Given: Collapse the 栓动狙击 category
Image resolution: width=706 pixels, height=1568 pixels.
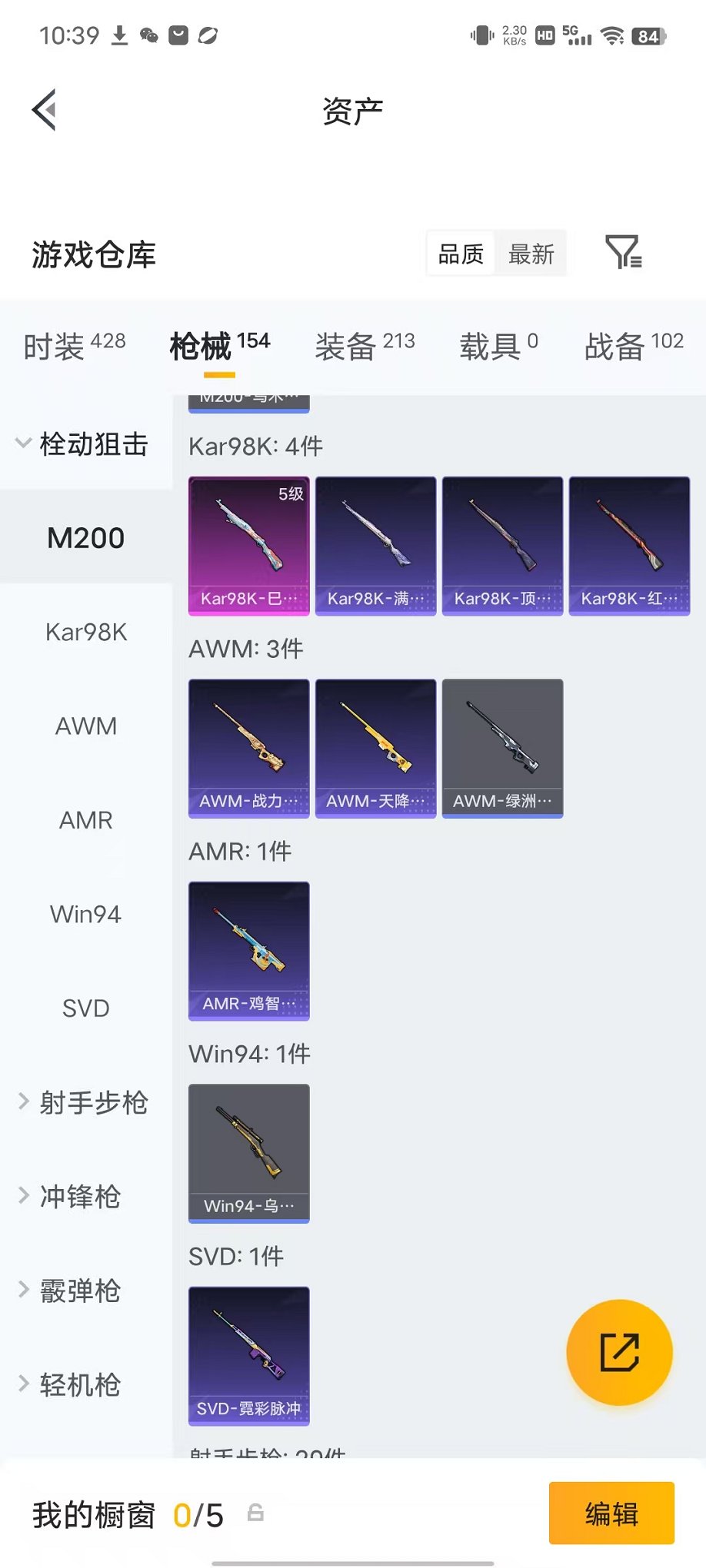Looking at the screenshot, I should 82,443.
